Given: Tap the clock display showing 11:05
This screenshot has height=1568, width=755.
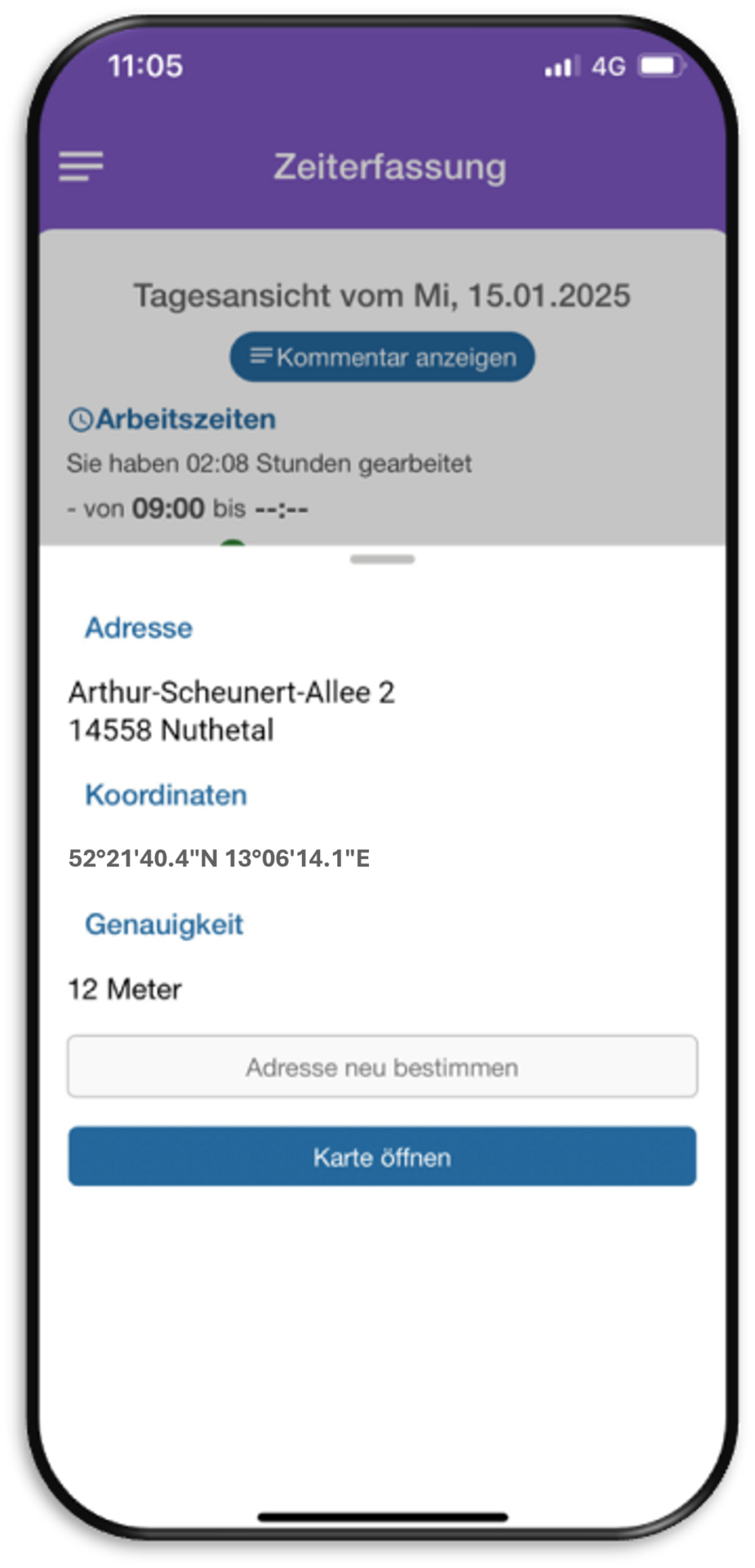Looking at the screenshot, I should point(145,66).
